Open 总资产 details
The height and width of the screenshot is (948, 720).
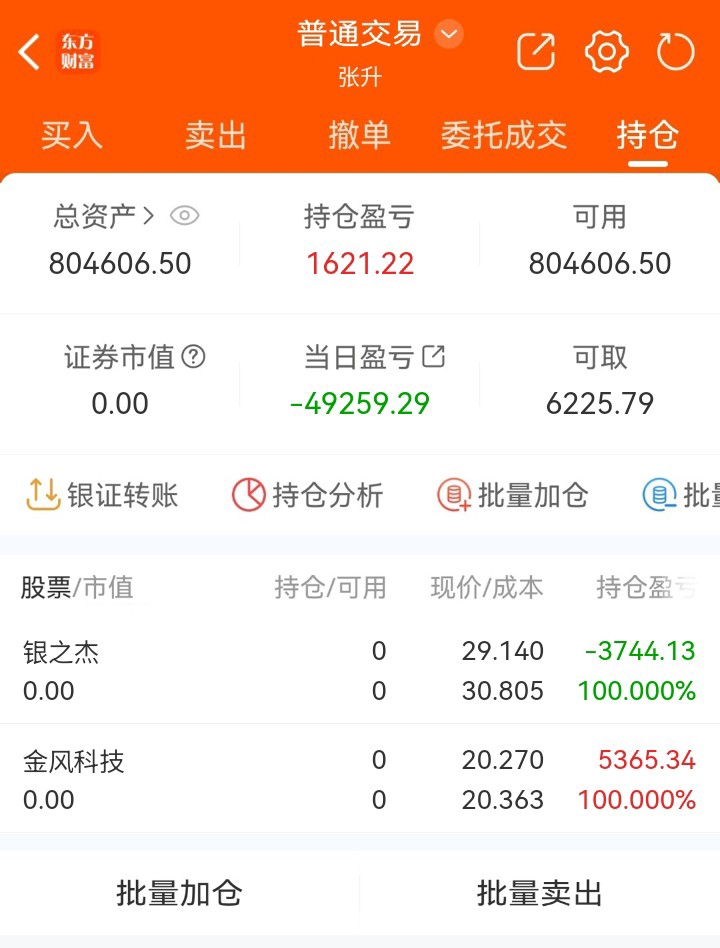pos(103,216)
